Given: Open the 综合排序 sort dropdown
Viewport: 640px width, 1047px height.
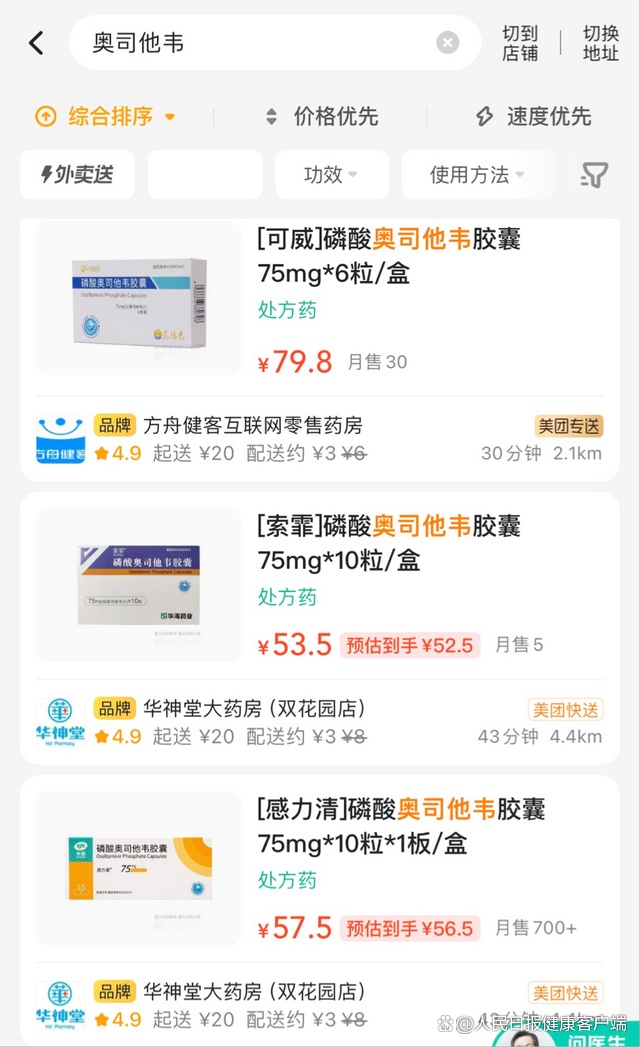Looking at the screenshot, I should click(105, 117).
